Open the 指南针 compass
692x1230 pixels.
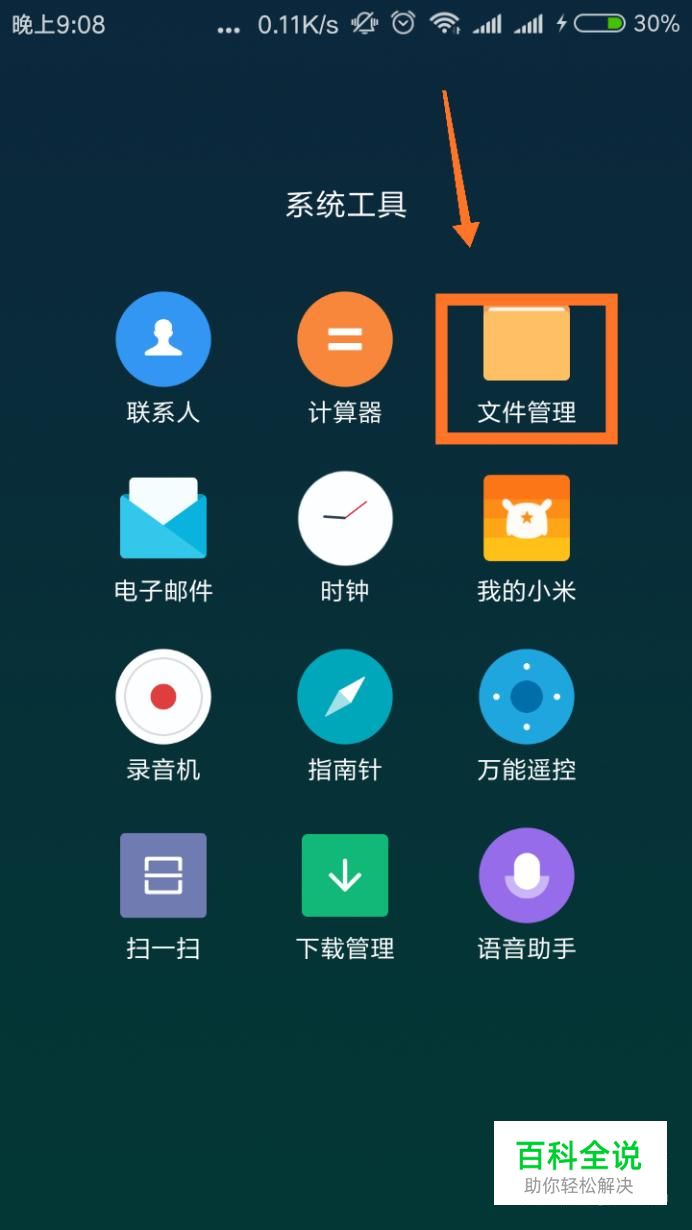[x=345, y=697]
